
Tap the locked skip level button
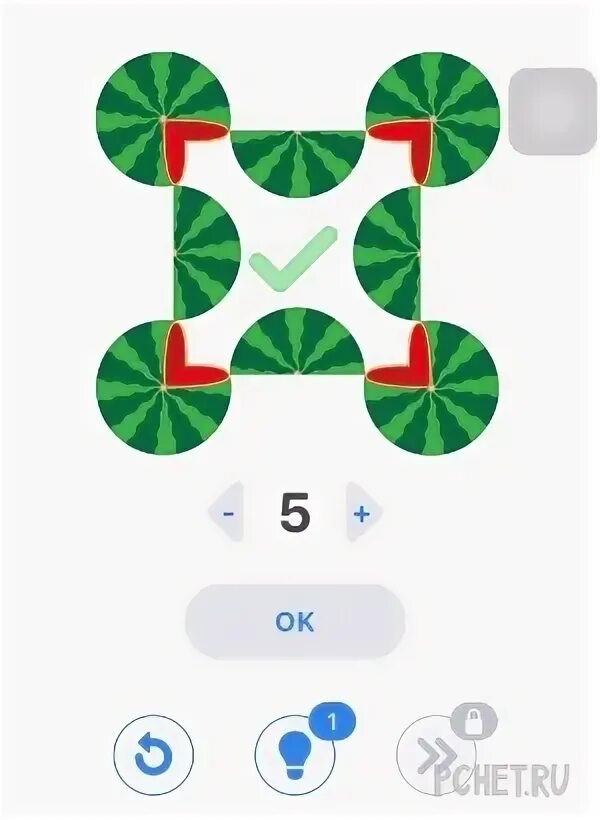point(436,755)
